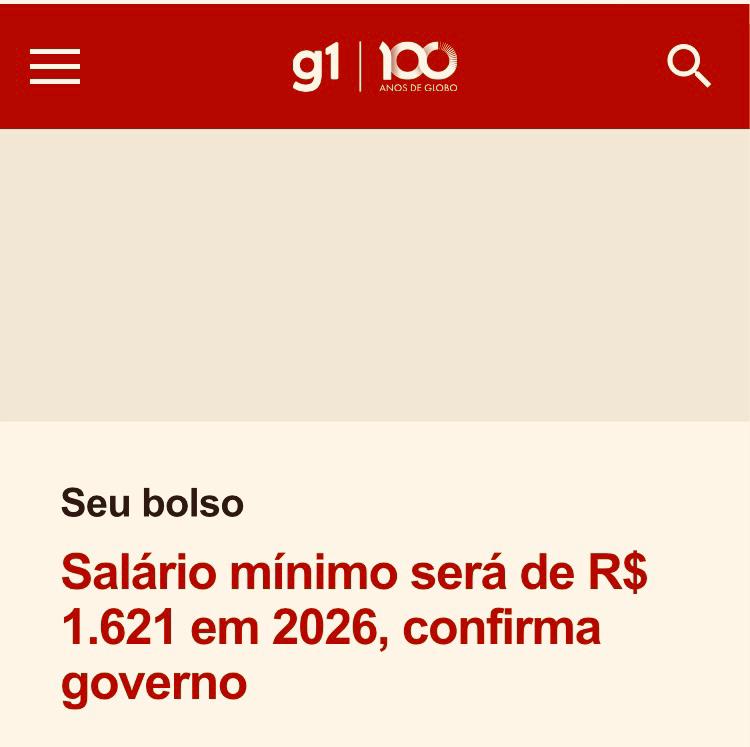
Task: Open the hamburger menu
Action: tap(55, 67)
